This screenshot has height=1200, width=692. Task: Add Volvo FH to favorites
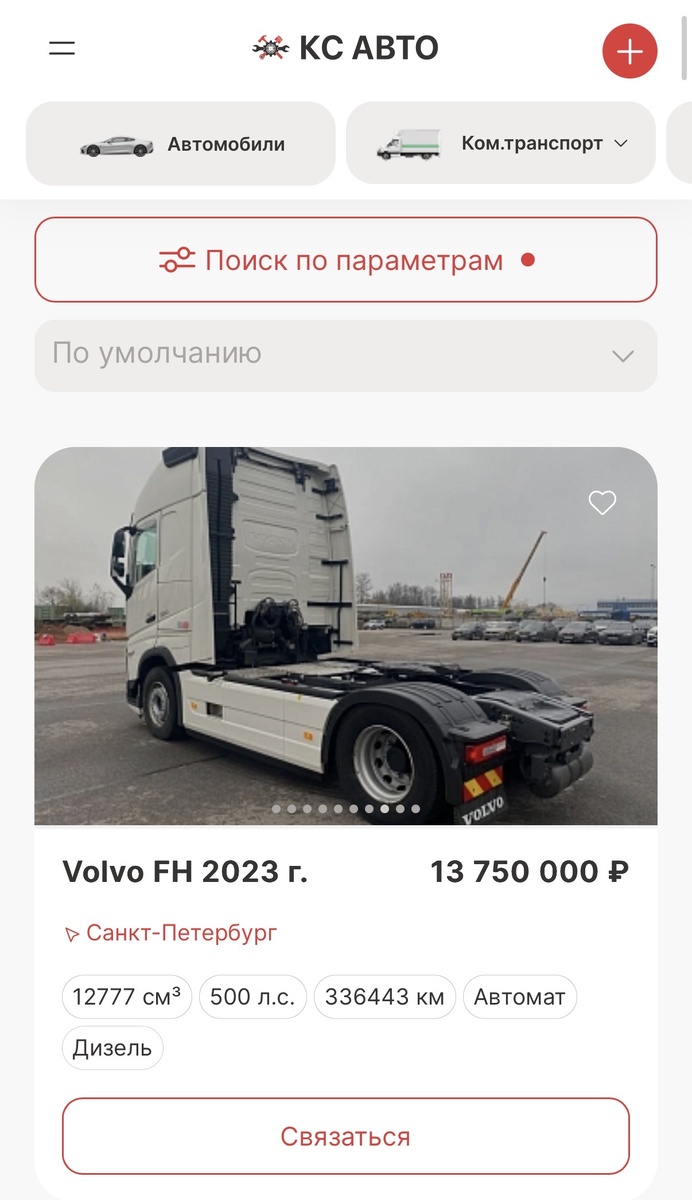(602, 503)
